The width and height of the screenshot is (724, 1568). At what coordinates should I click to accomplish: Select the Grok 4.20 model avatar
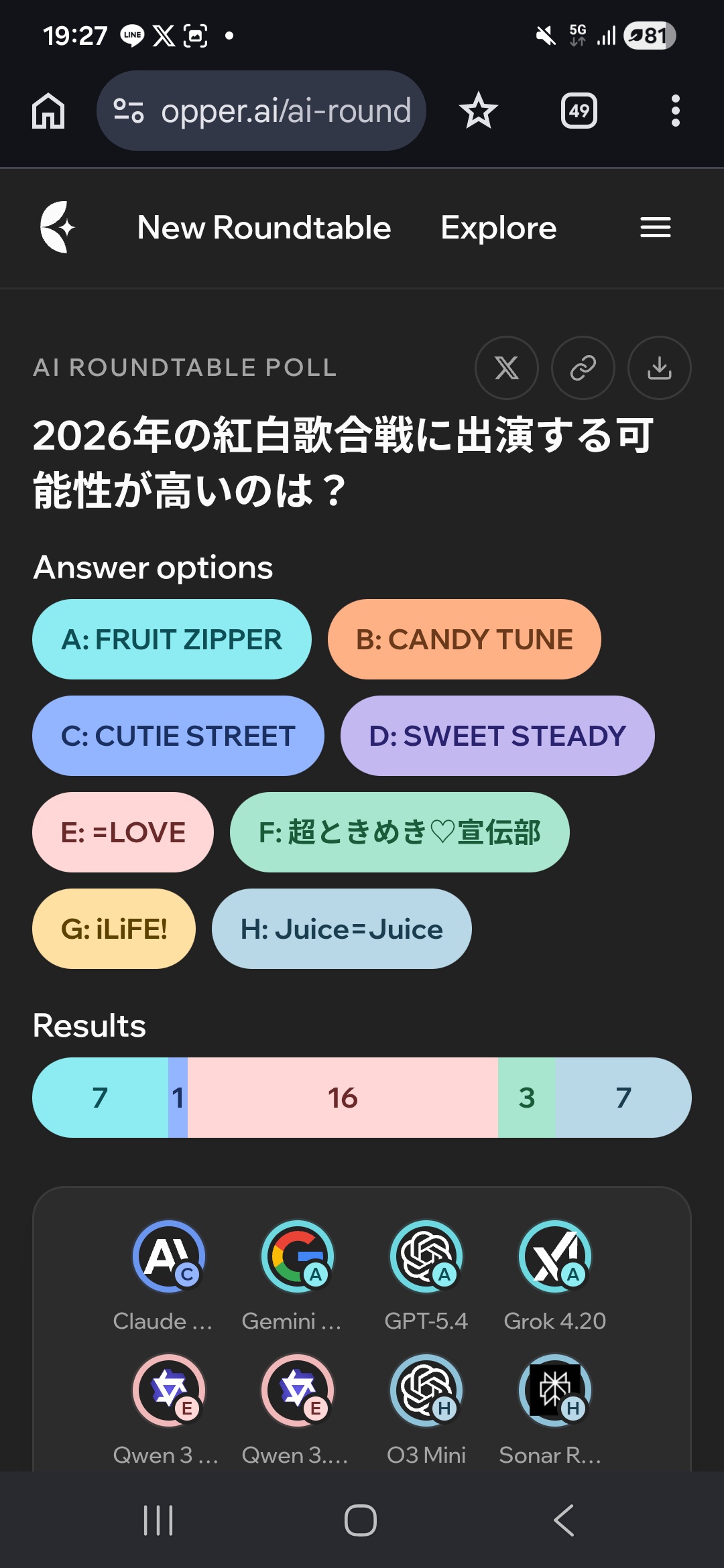click(555, 1256)
